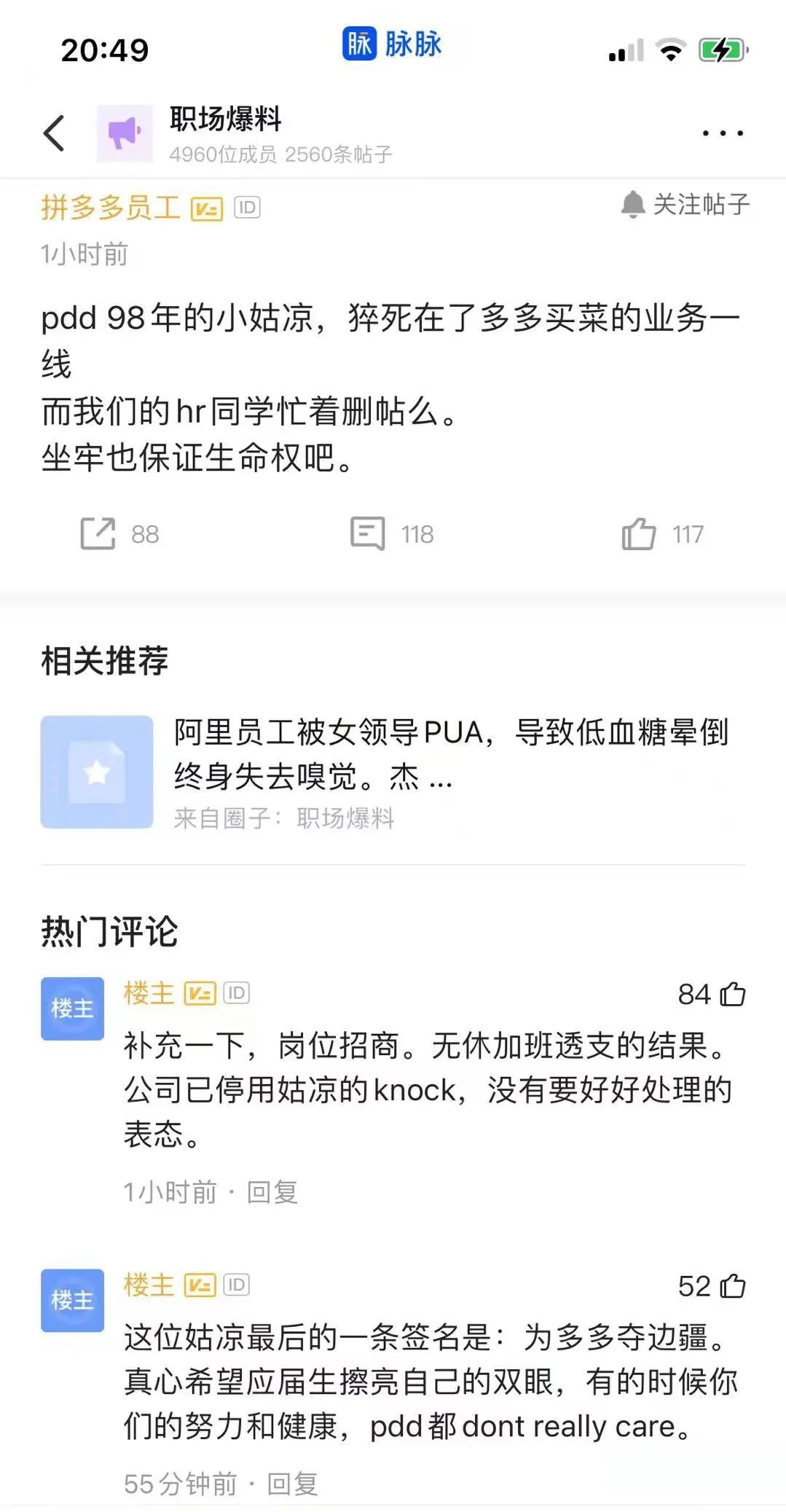Share the post via share icon
The image size is (786, 1512).
[x=98, y=534]
